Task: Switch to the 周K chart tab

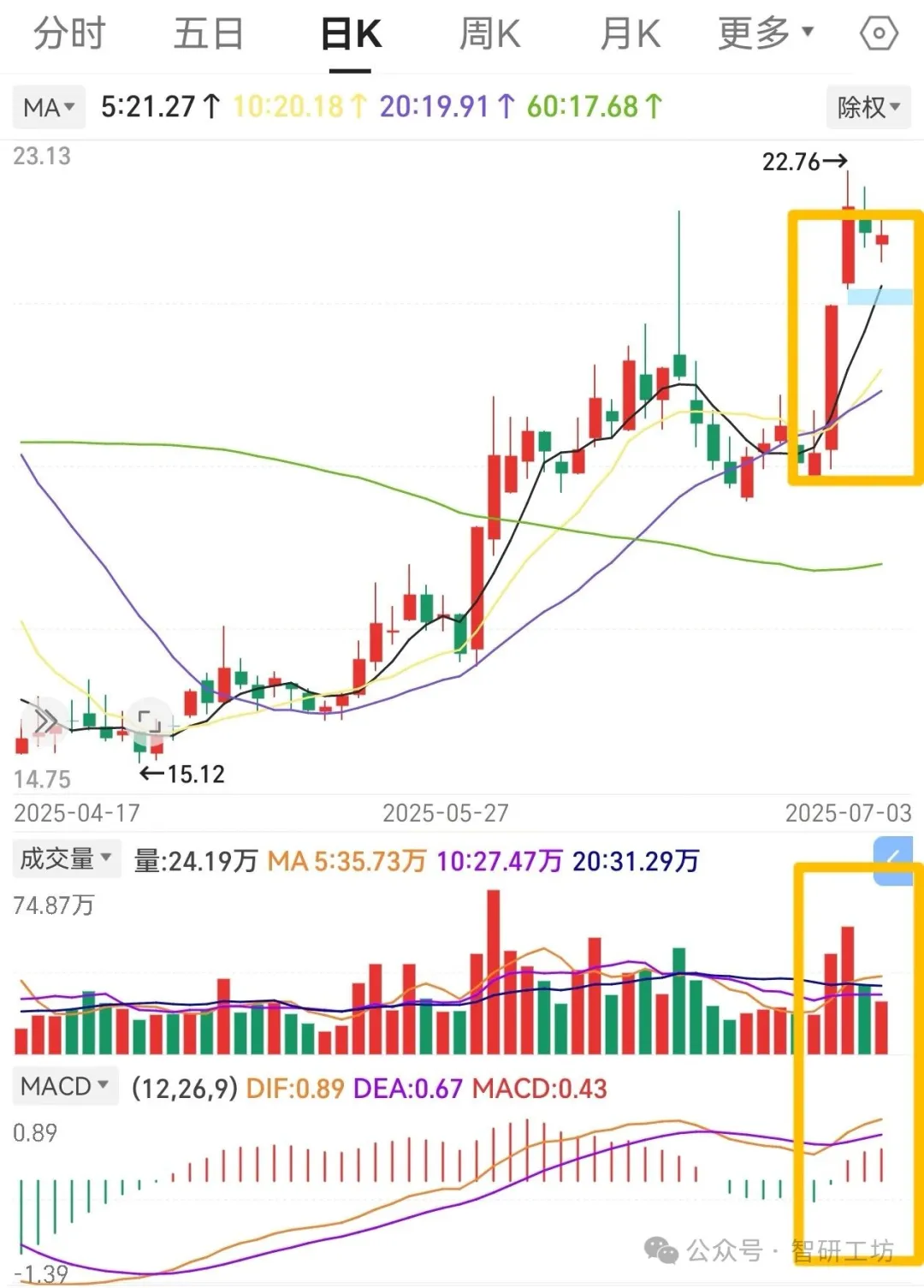Action: click(489, 34)
